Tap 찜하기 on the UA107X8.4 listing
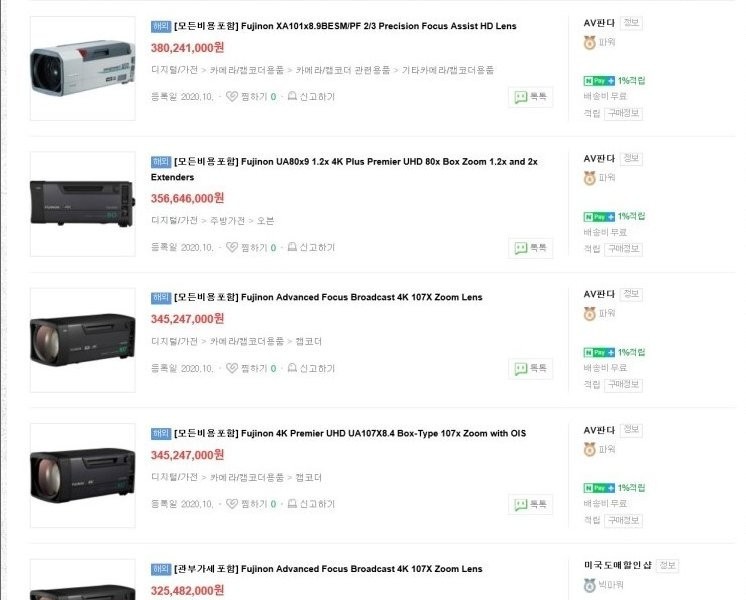Viewport: 746px width, 600px height. [x=250, y=504]
